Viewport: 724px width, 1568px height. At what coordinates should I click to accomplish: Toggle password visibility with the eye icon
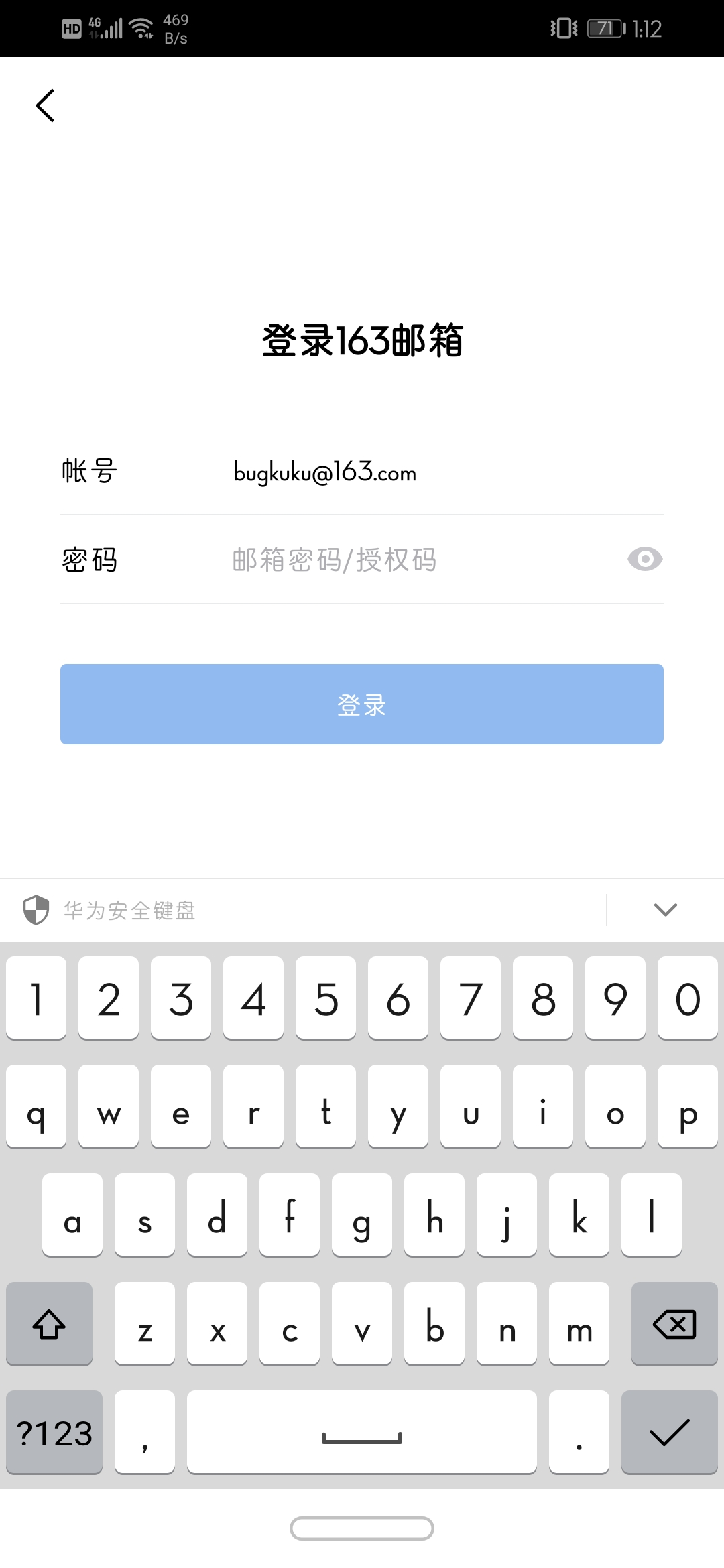[645, 559]
